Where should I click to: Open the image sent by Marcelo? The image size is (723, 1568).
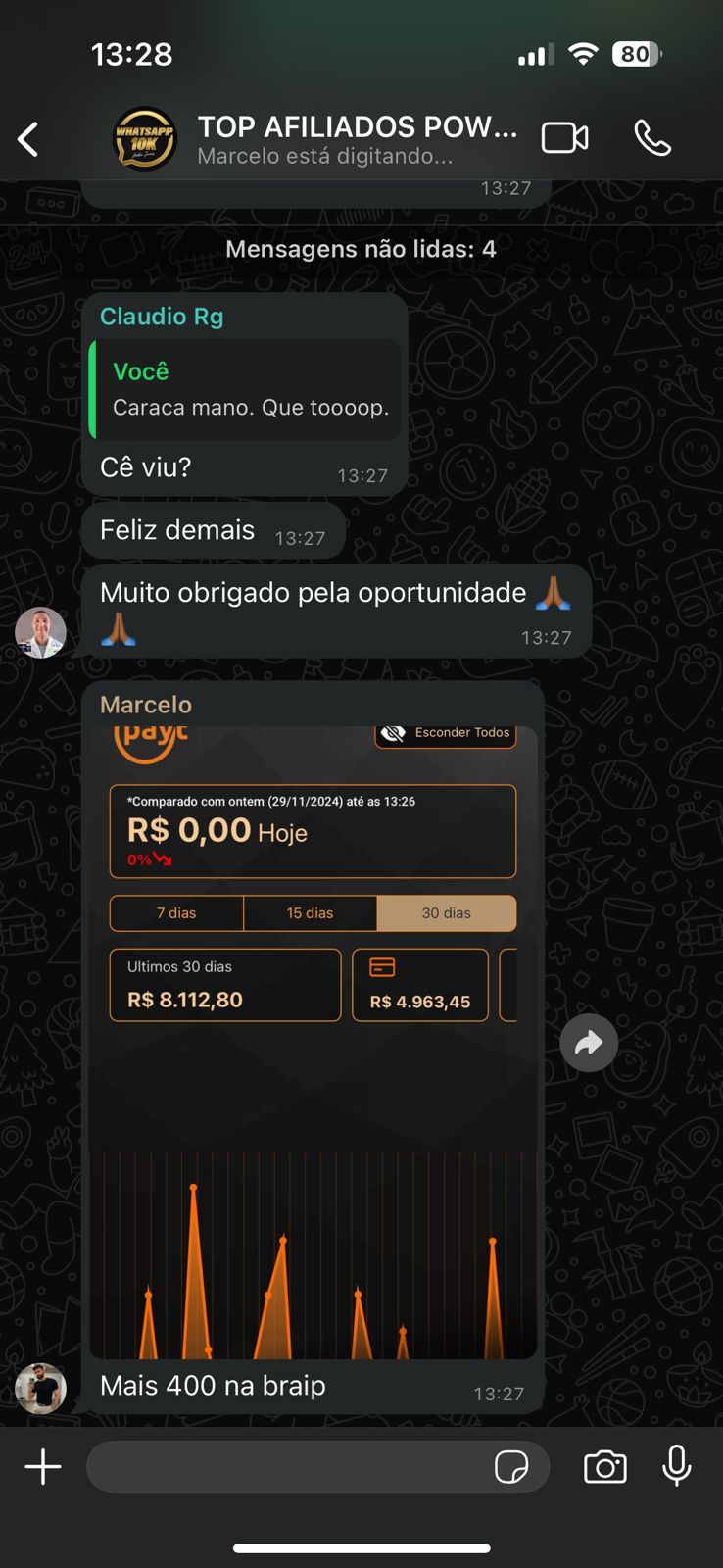point(313,1041)
